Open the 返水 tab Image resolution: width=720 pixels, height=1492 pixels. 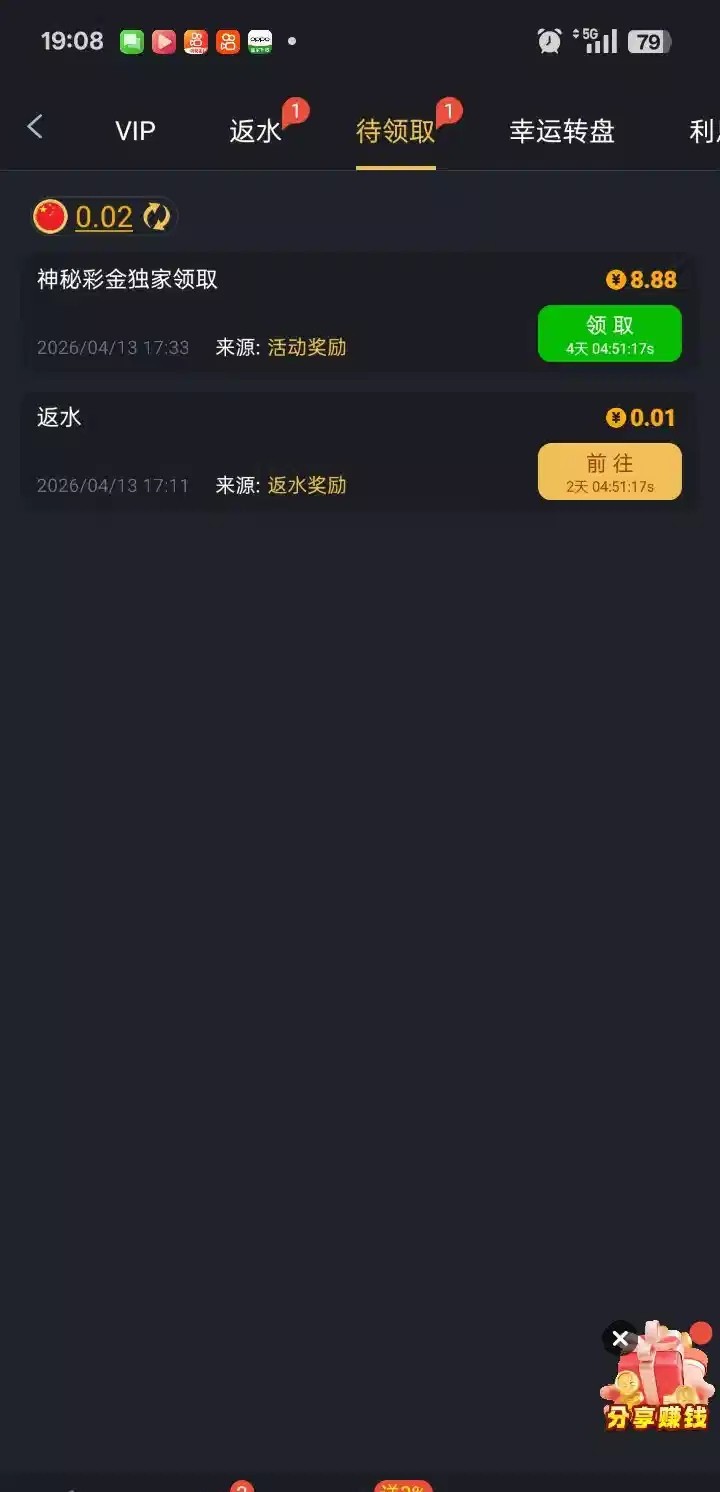256,131
